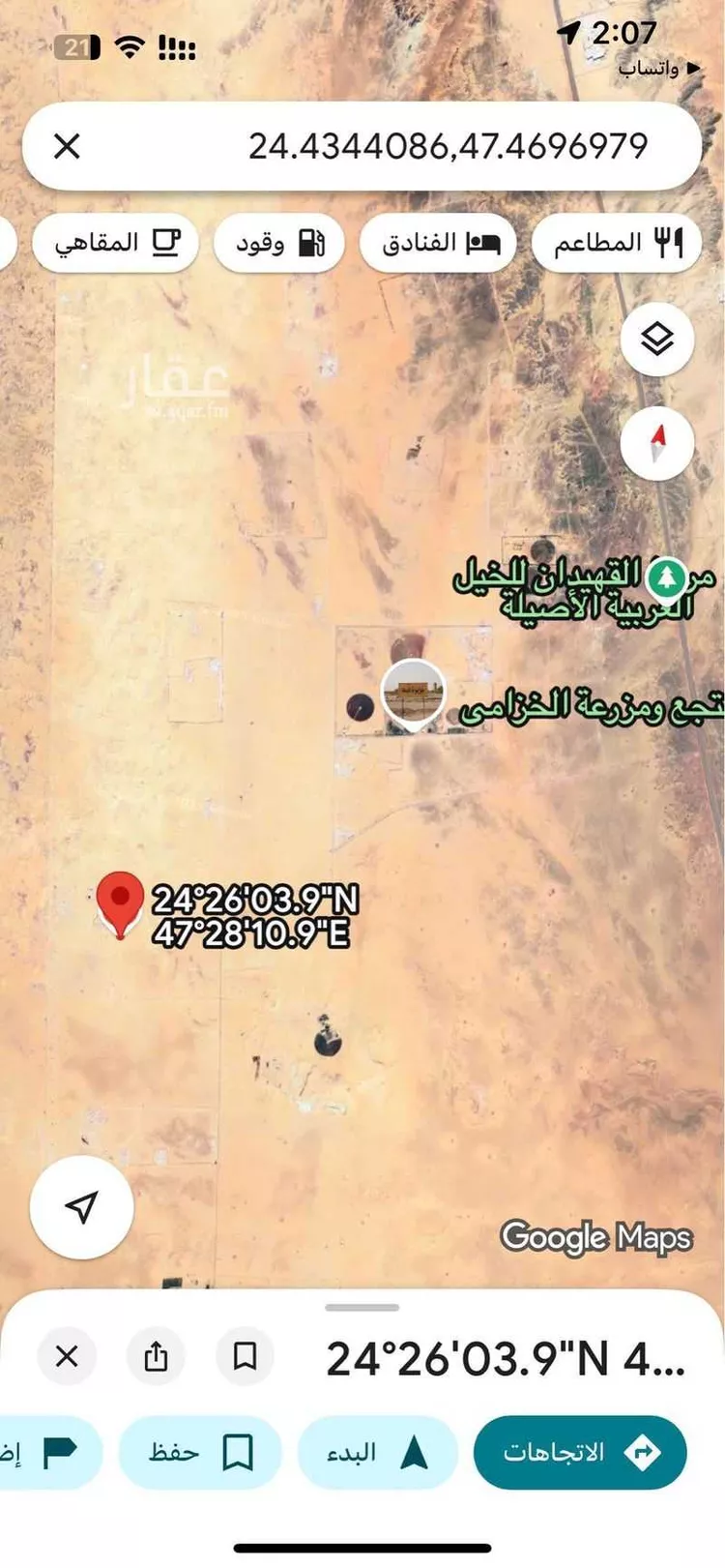Center map on my location
Screen dimensions: 725x1568
pyautogui.click(x=82, y=1206)
